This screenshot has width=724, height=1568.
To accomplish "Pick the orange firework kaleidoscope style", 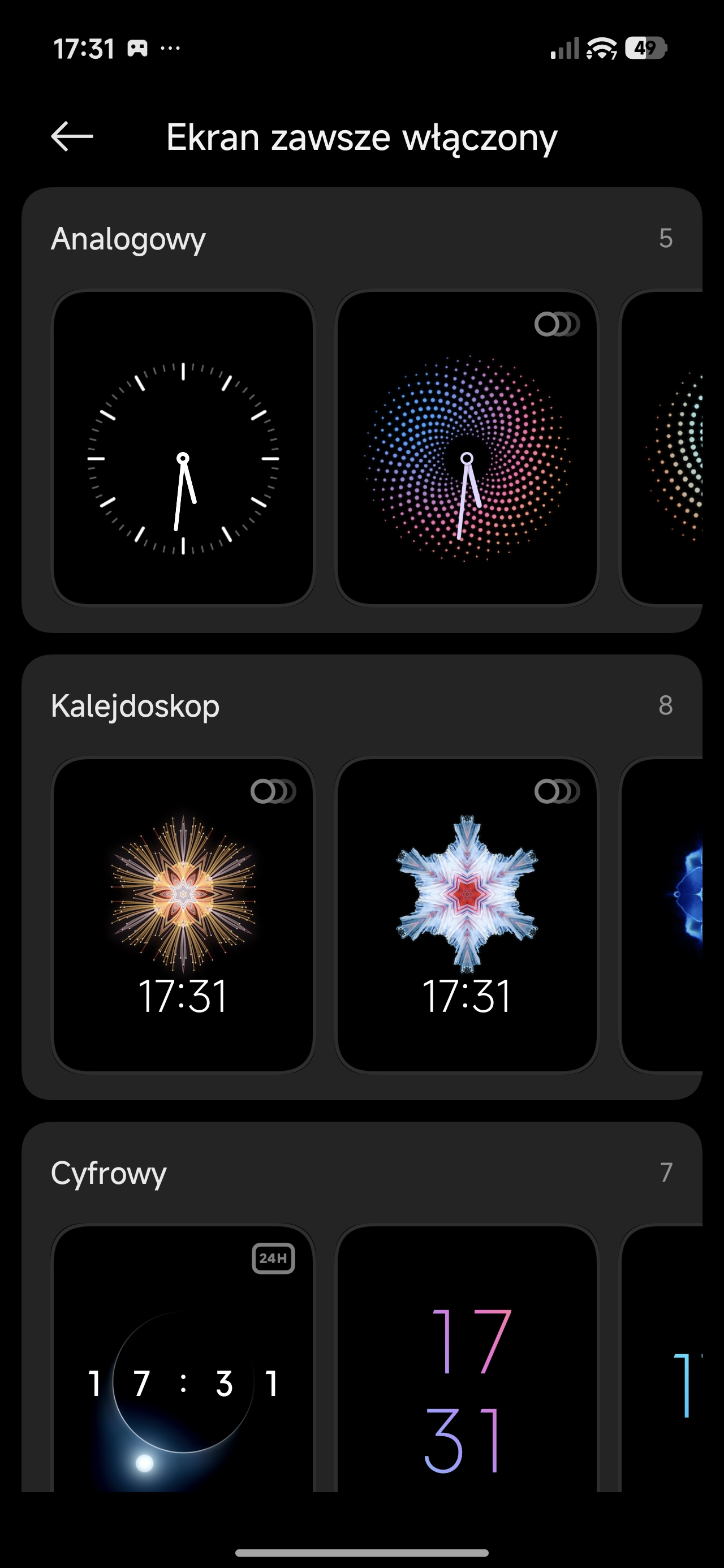I will [x=183, y=914].
